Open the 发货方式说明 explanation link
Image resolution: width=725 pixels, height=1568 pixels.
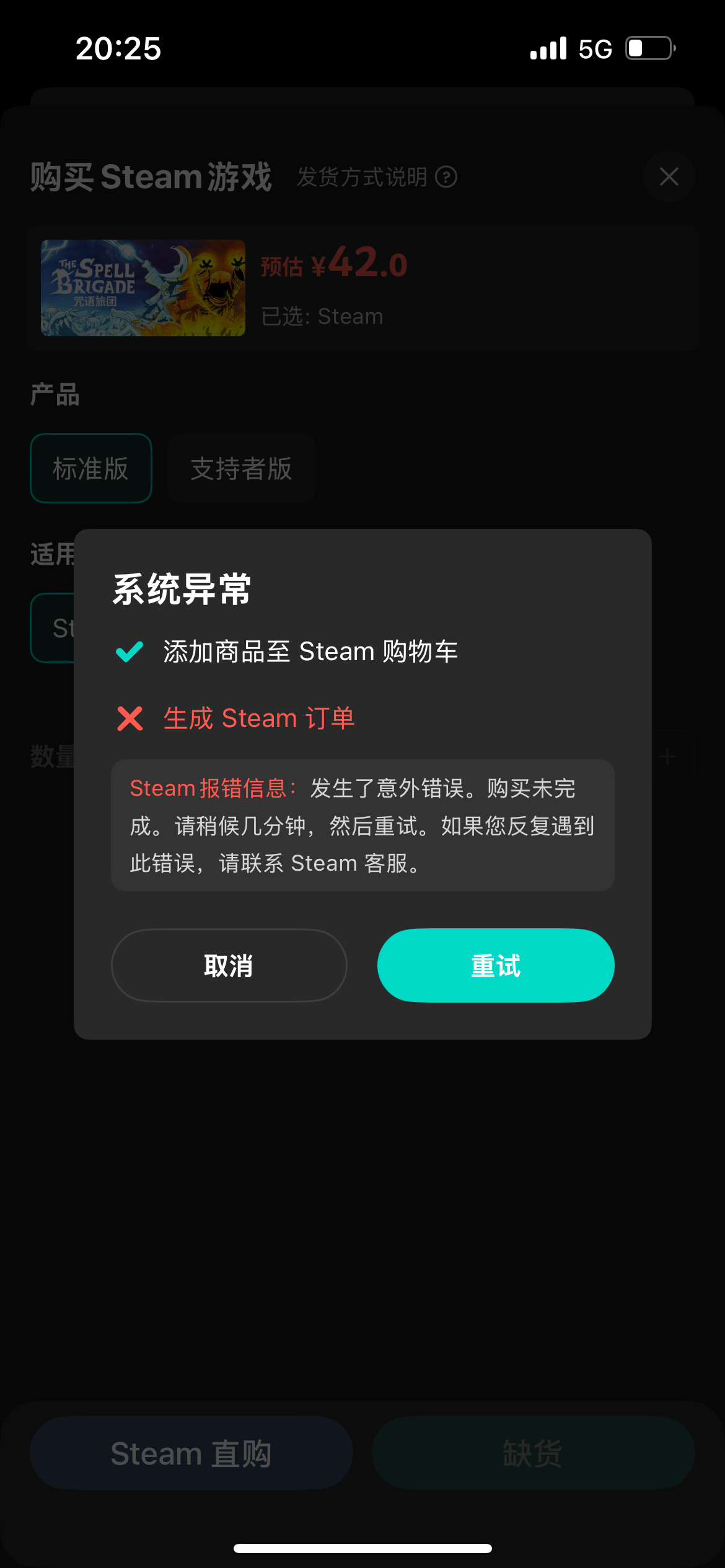[x=362, y=178]
